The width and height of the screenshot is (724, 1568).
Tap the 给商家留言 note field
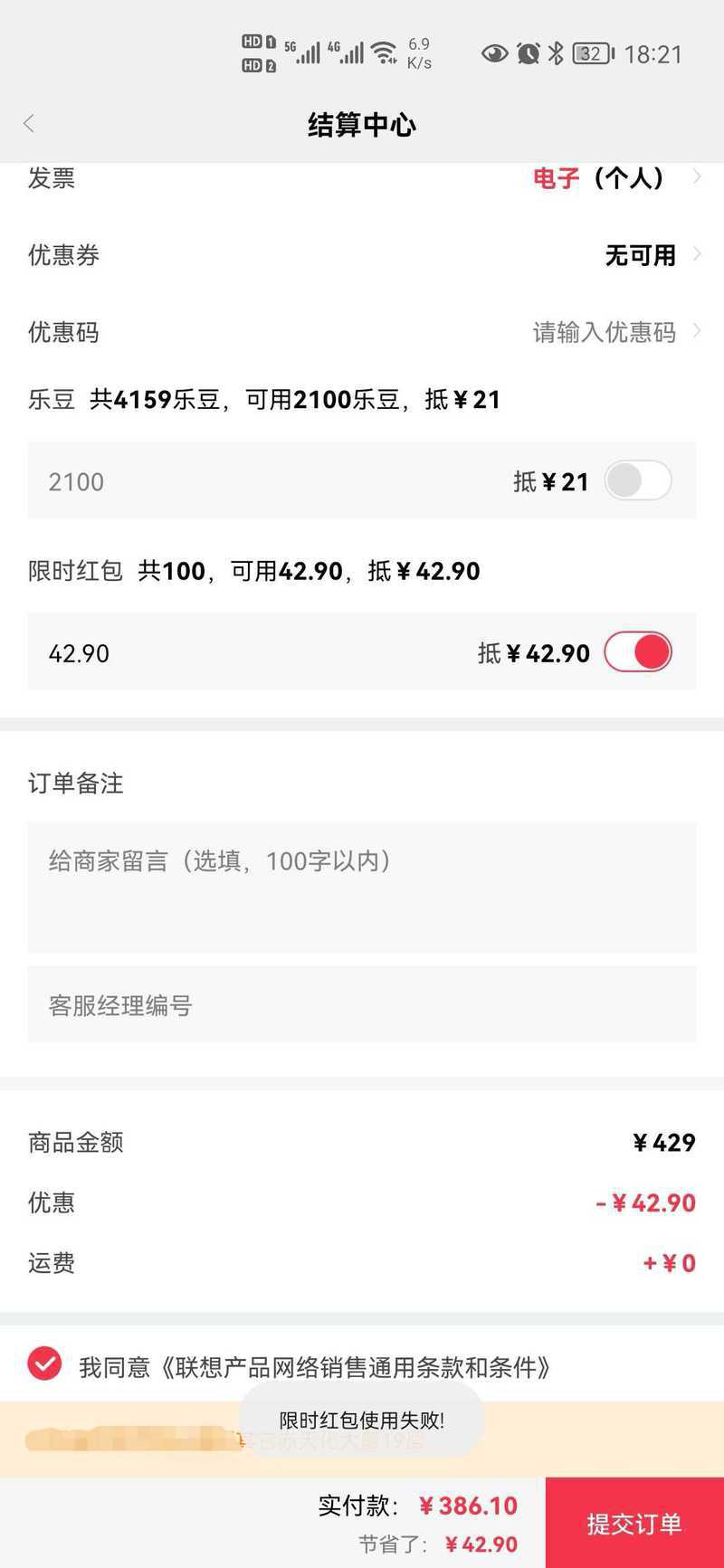pyautogui.click(x=362, y=887)
